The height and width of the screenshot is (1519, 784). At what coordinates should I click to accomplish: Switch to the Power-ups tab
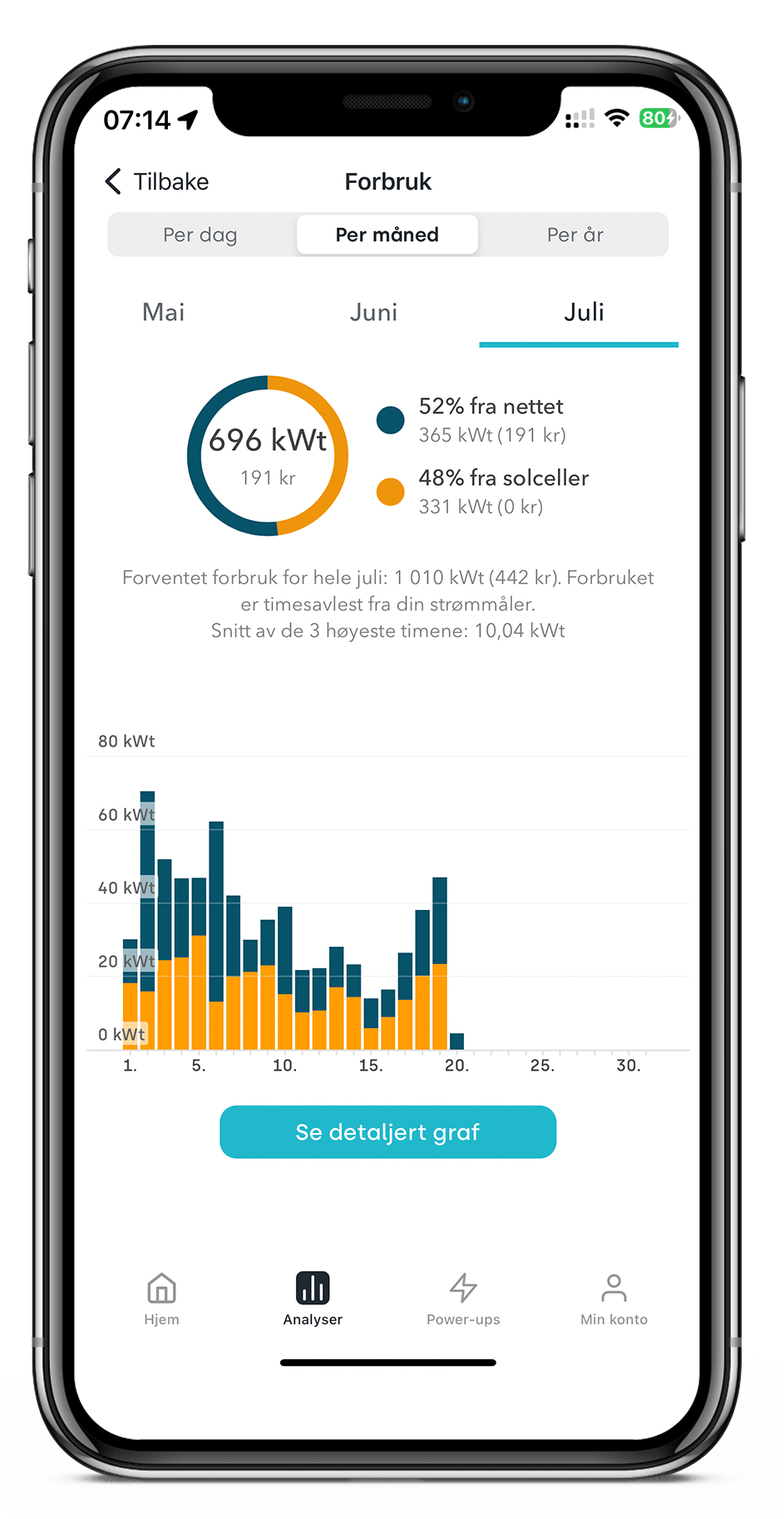pyautogui.click(x=463, y=1298)
